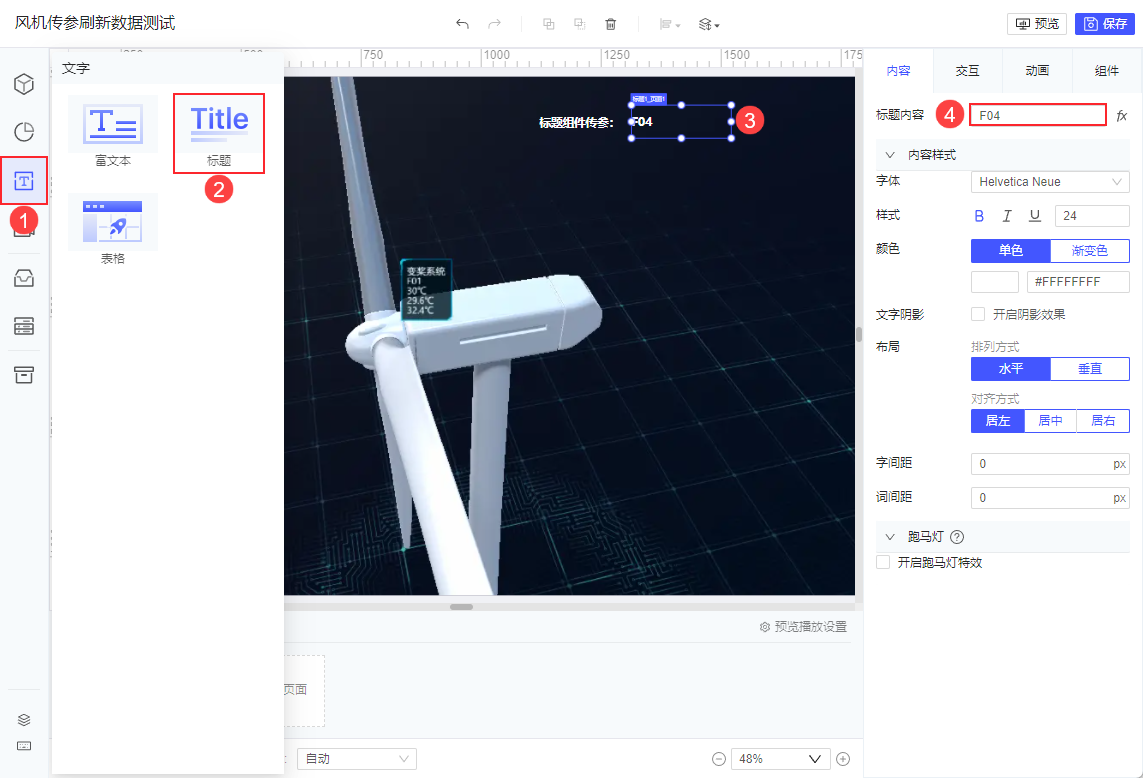The width and height of the screenshot is (1143, 778).
Task: Open the 动画 tab
Action: tap(1037, 71)
